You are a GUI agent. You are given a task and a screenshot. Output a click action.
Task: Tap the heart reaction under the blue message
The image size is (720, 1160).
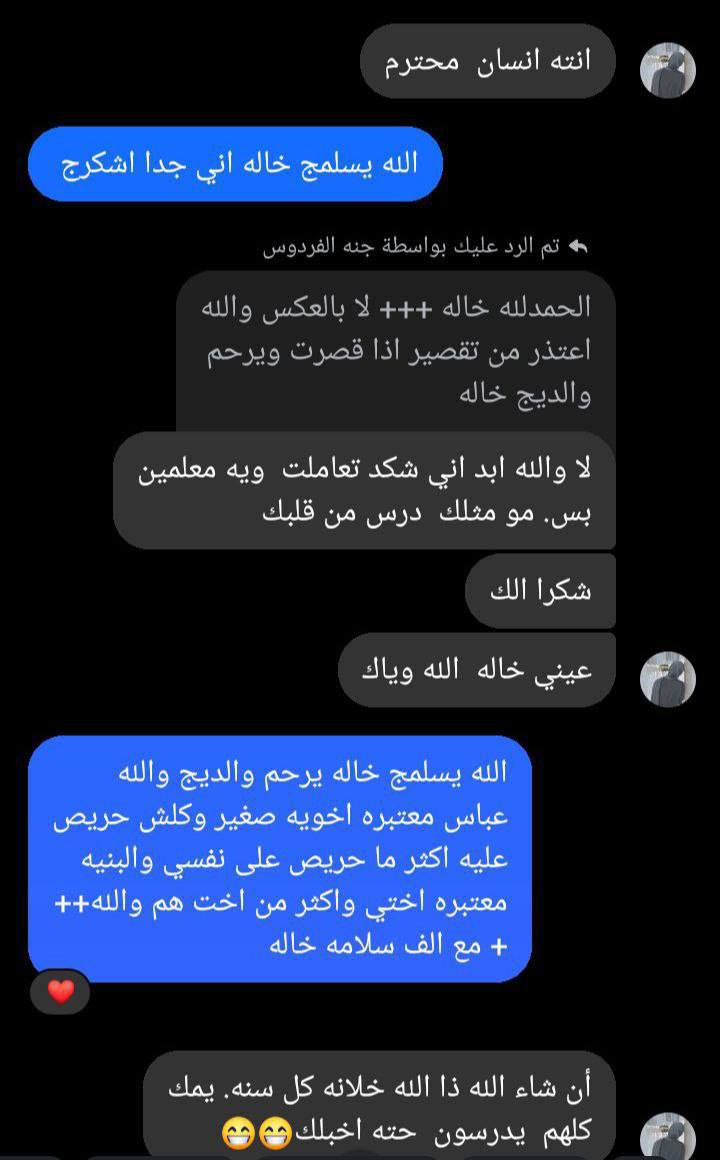pos(60,993)
